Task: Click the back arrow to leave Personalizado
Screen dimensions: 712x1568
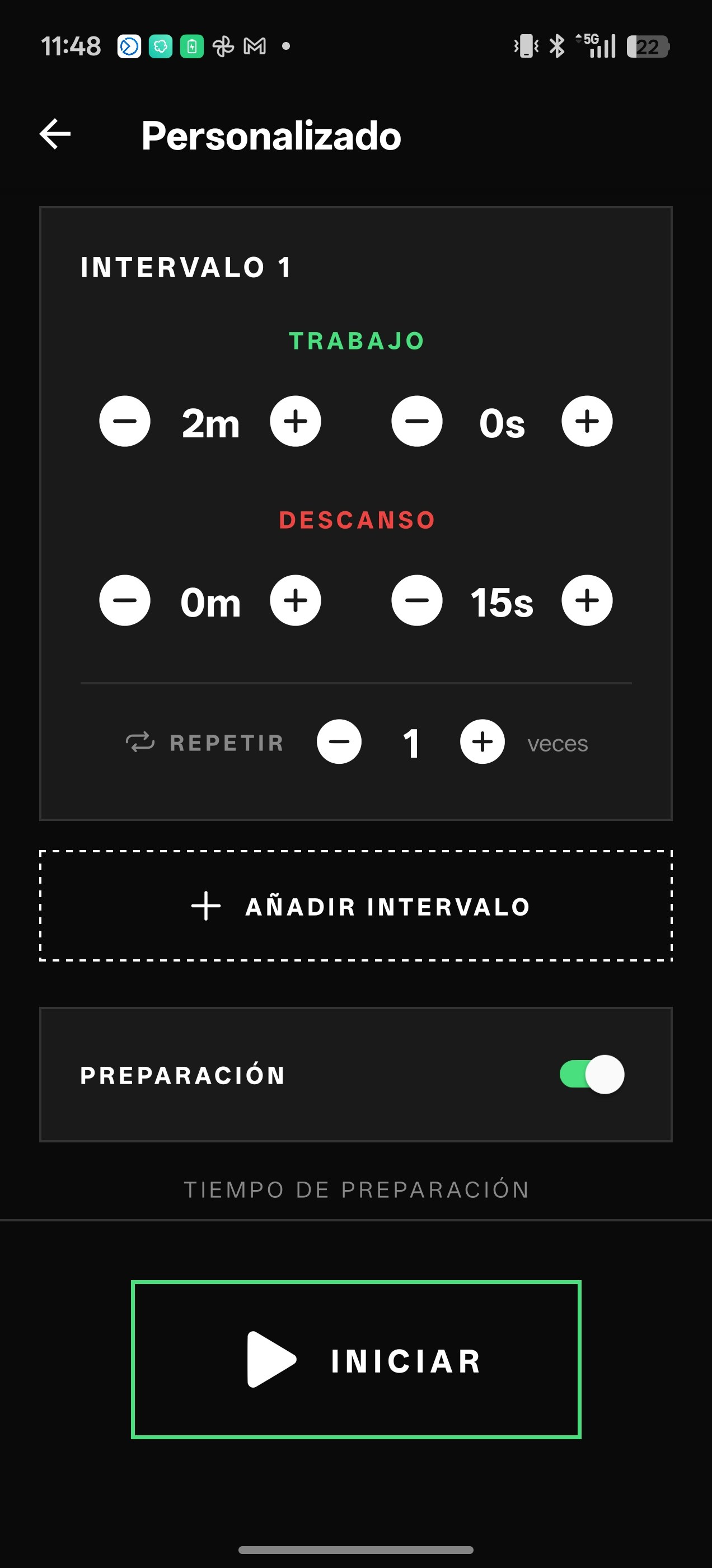Action: (55, 135)
